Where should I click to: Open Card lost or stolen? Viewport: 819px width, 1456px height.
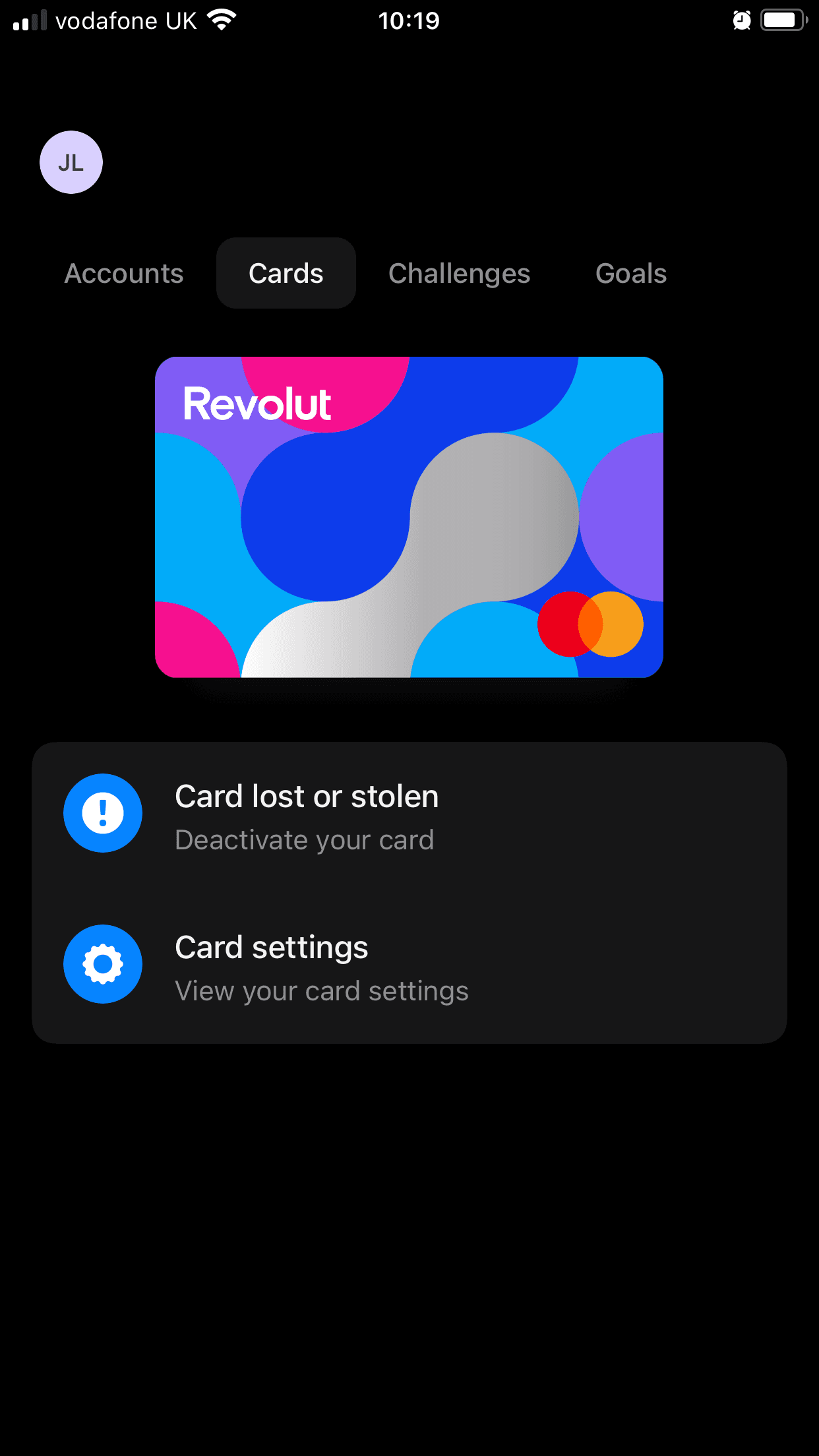click(x=409, y=816)
